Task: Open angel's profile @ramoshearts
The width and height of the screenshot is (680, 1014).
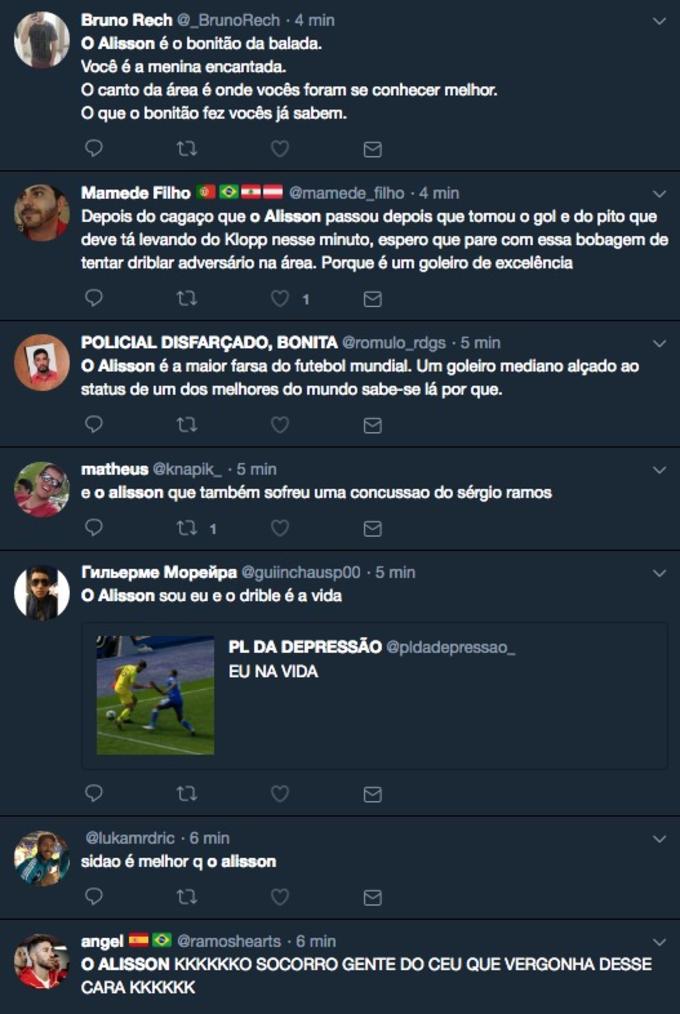Action: 228,941
